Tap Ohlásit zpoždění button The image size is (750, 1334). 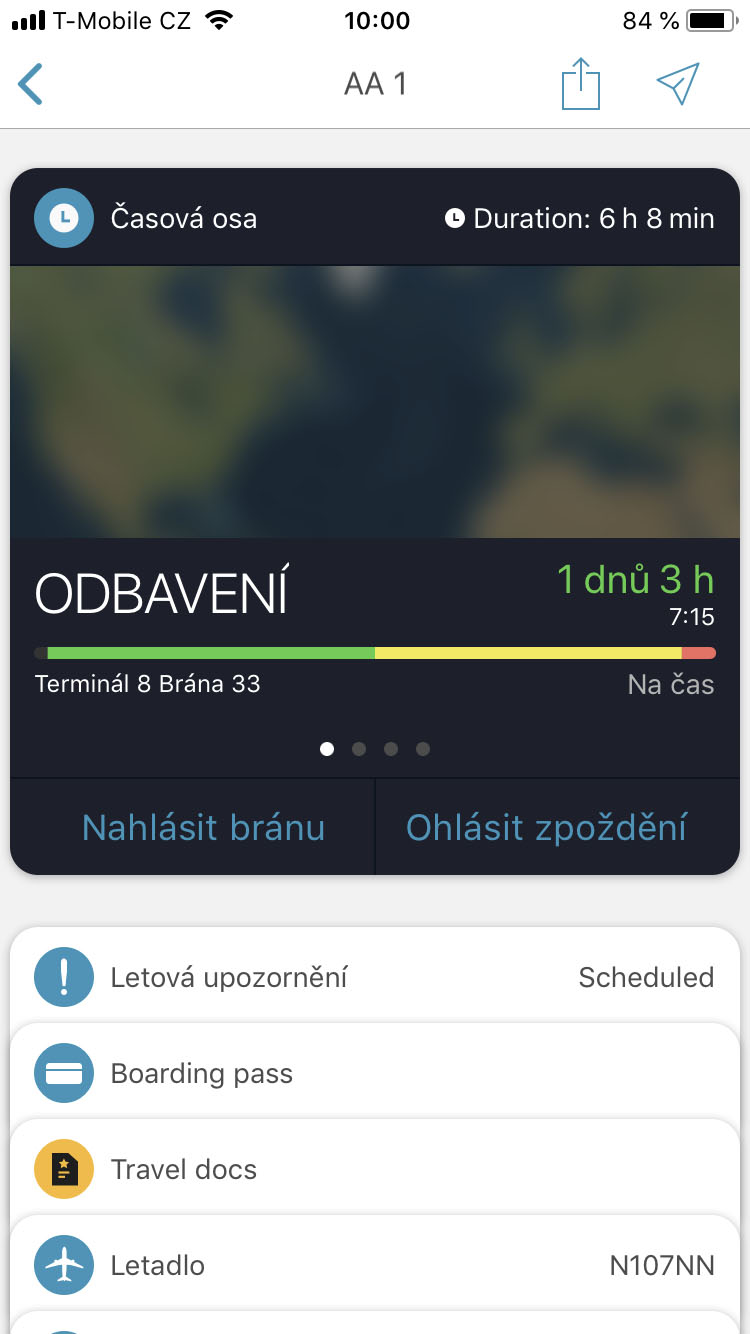546,827
